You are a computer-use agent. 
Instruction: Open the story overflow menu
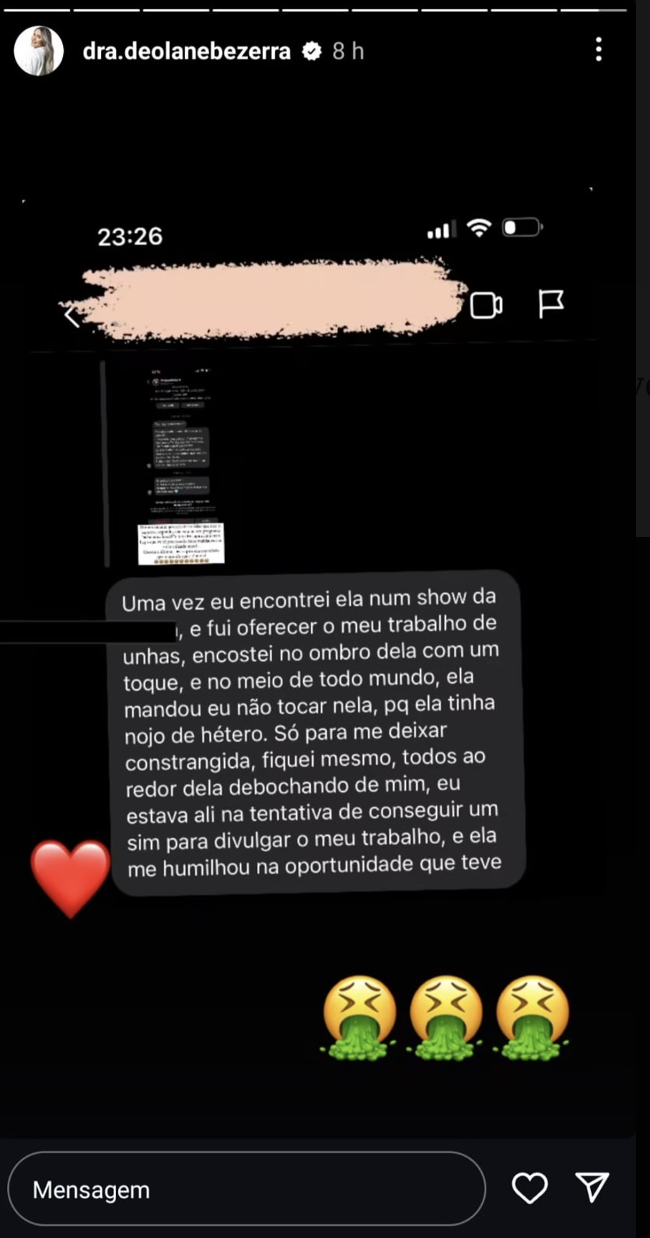tap(598, 50)
